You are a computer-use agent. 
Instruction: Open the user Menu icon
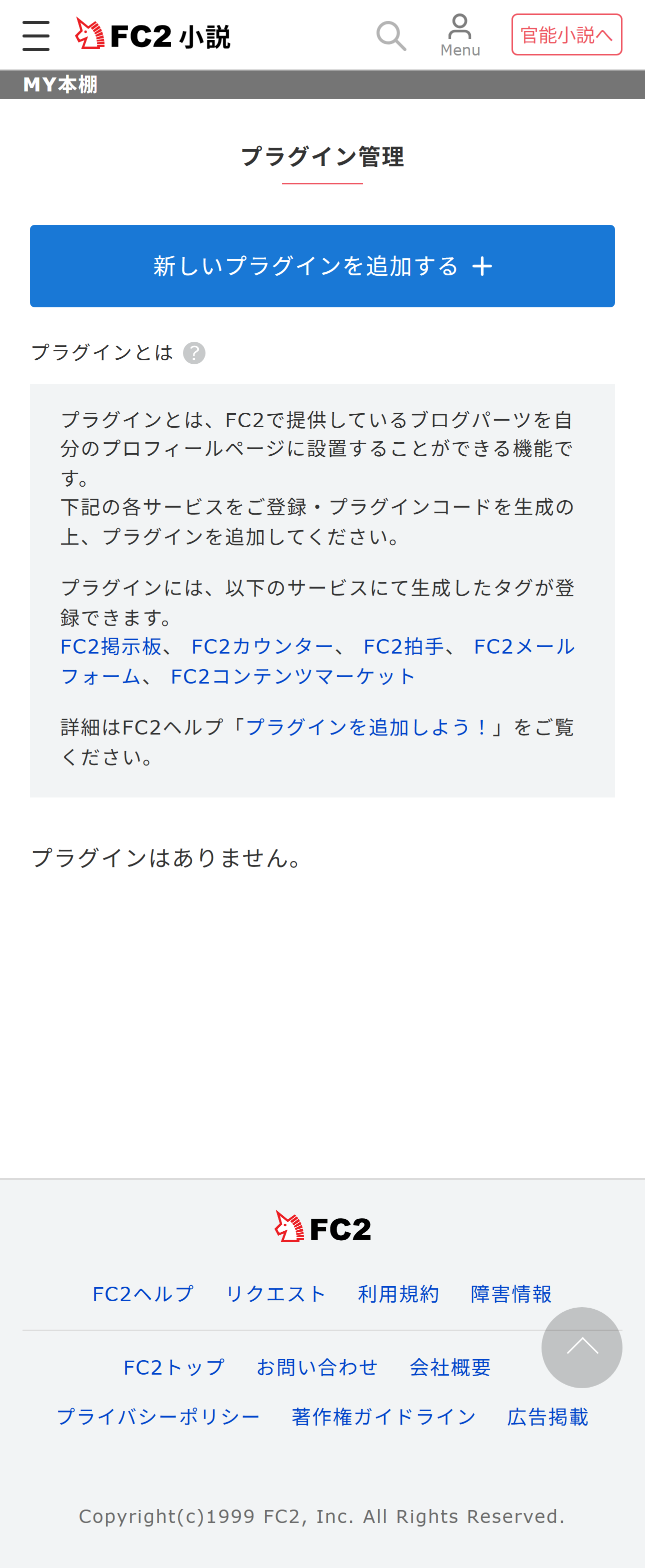point(460,35)
